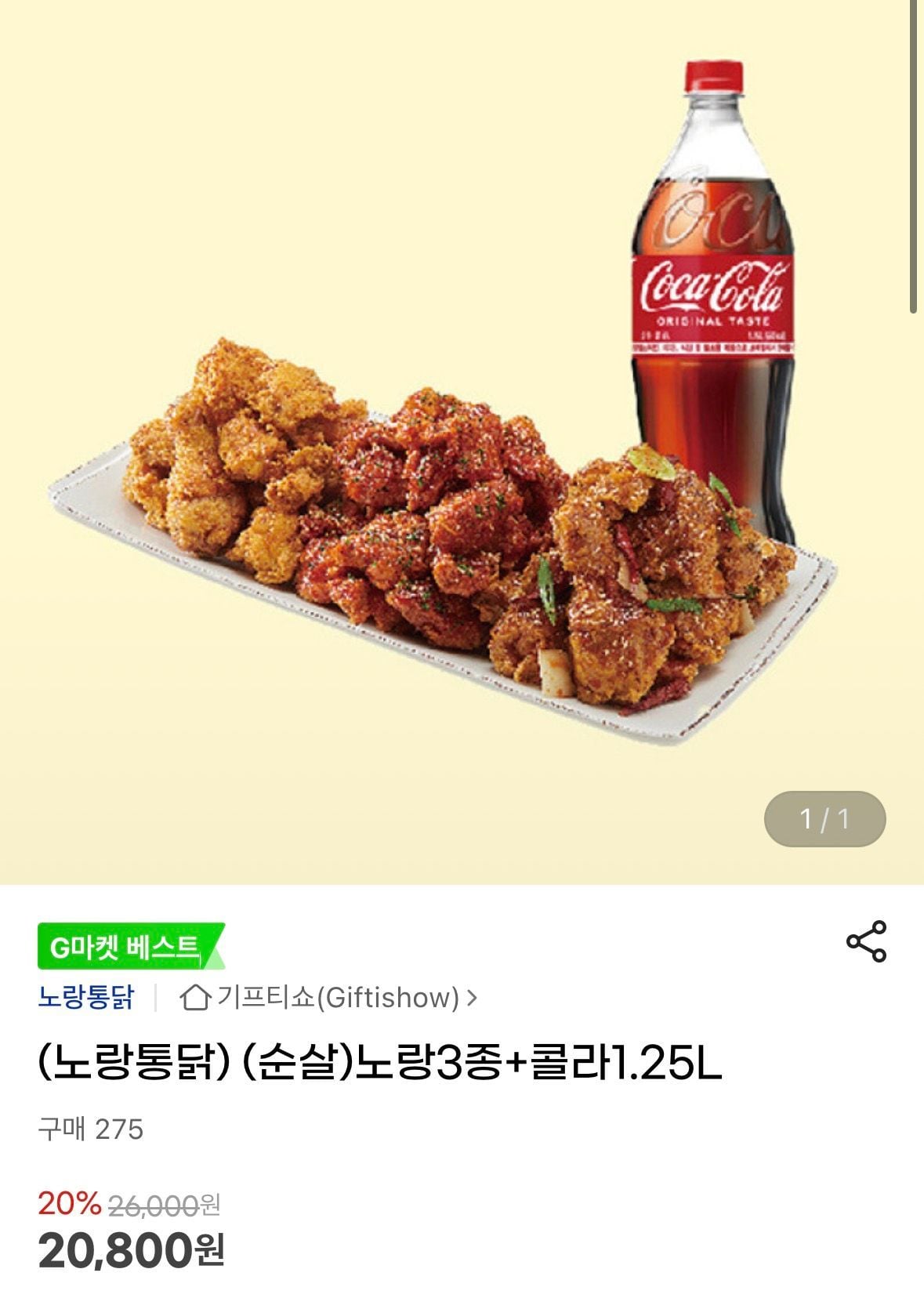Open the 노랑통닭 brand link
The width and height of the screenshot is (924, 1298).
(x=86, y=998)
